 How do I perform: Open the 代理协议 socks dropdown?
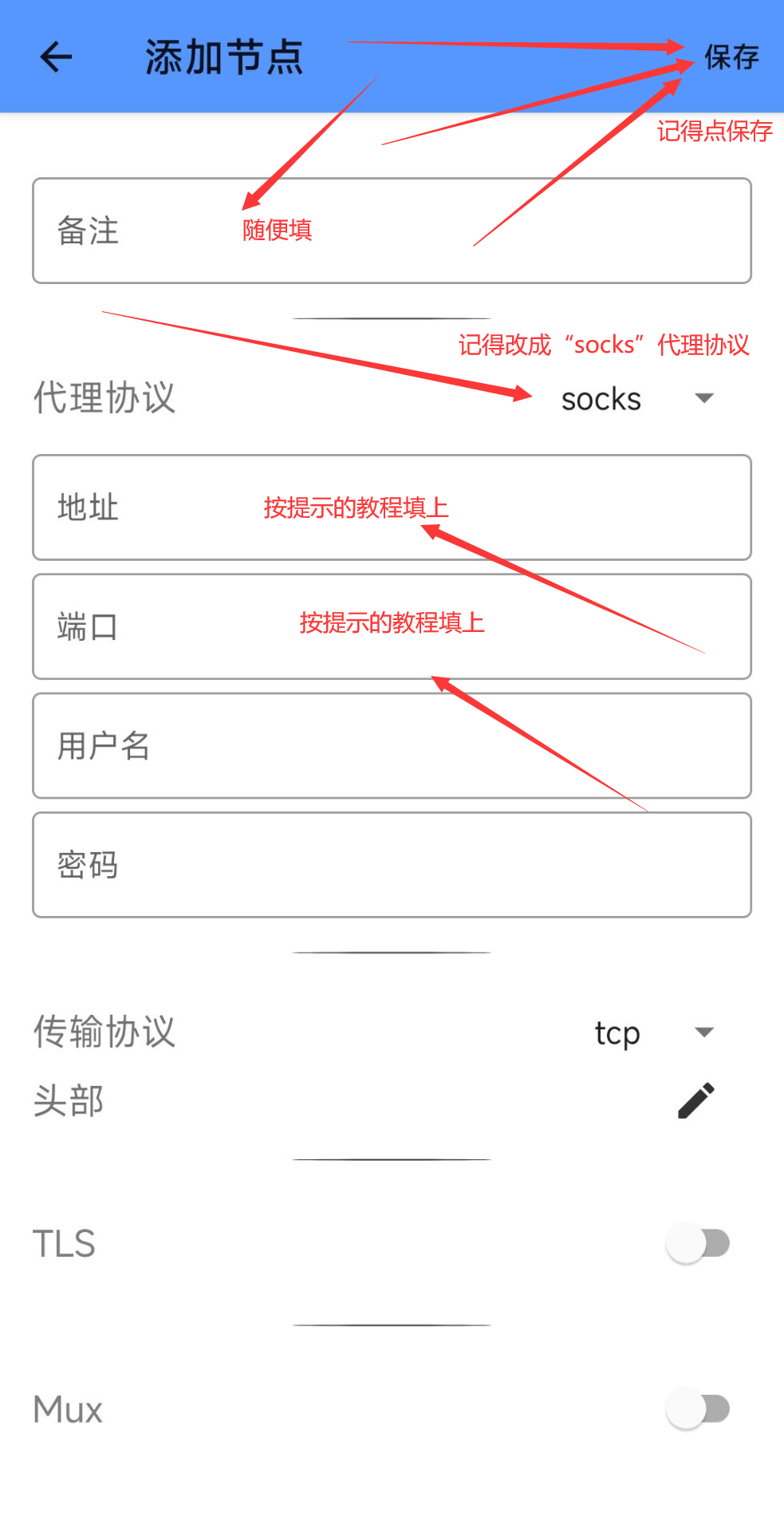[636, 399]
